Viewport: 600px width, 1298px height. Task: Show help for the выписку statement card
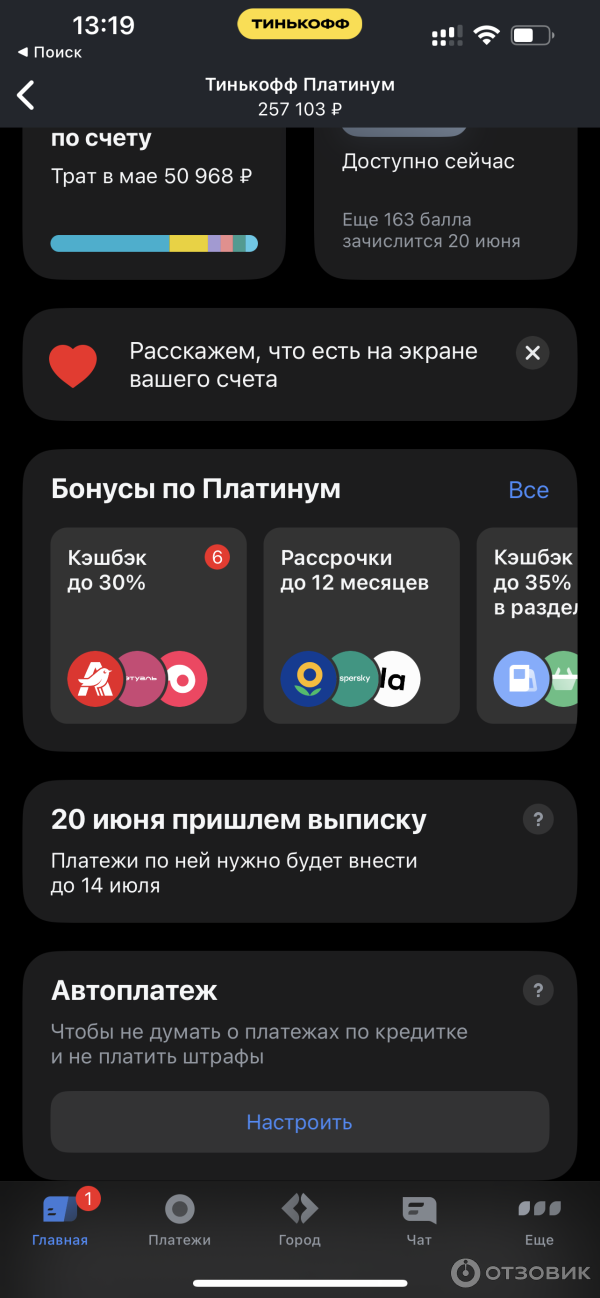pos(538,820)
